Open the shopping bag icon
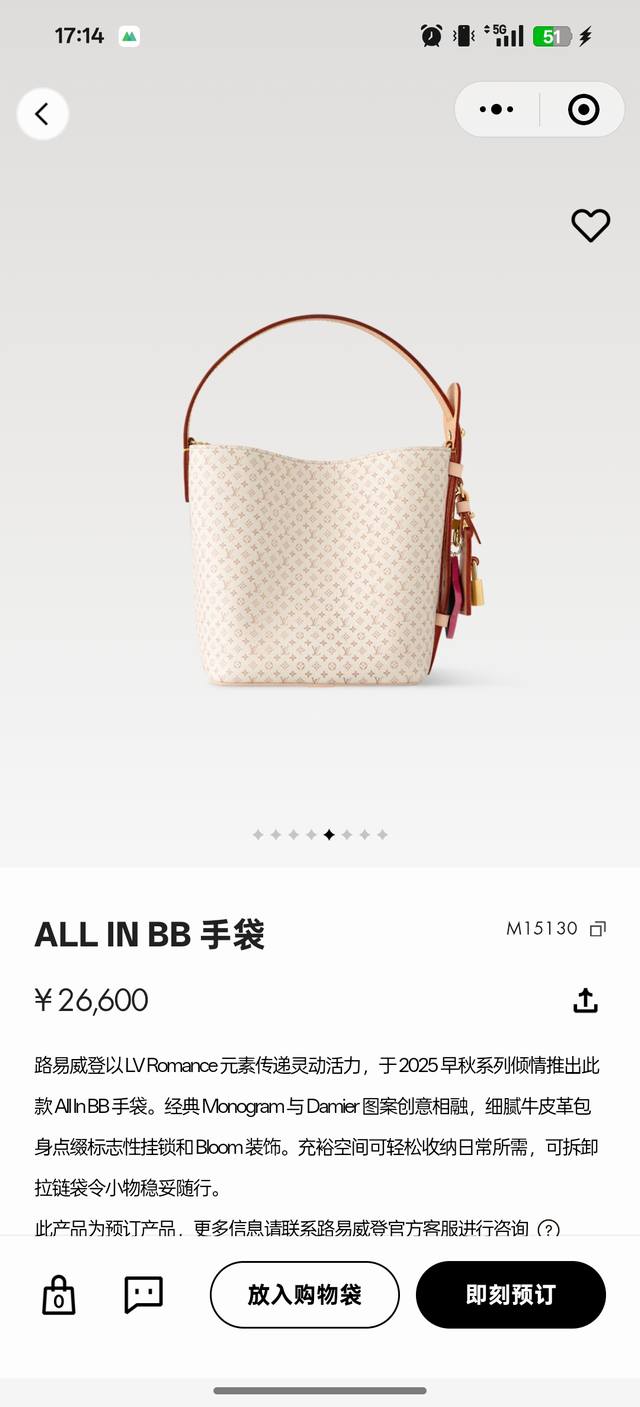 (x=59, y=1295)
